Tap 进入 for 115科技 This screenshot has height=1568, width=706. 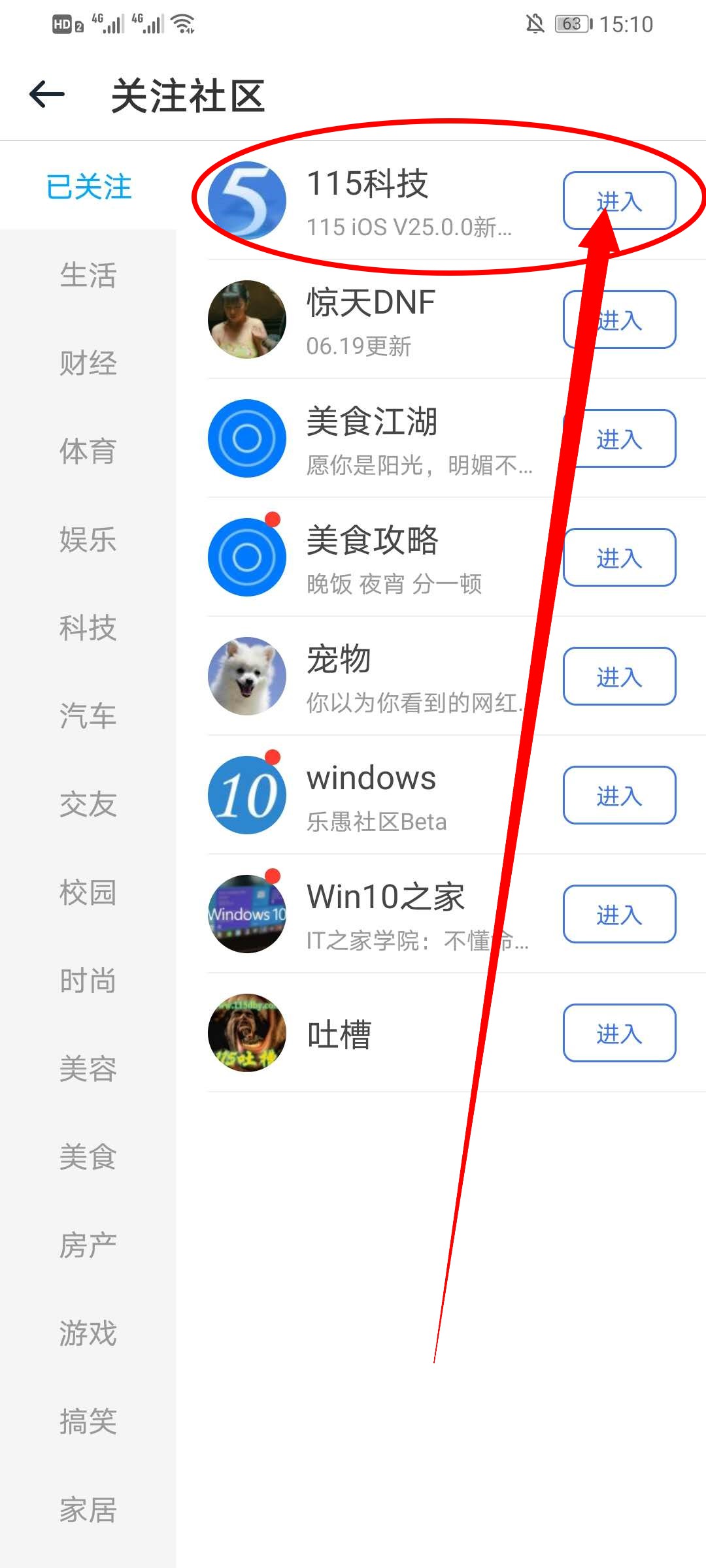pos(619,201)
